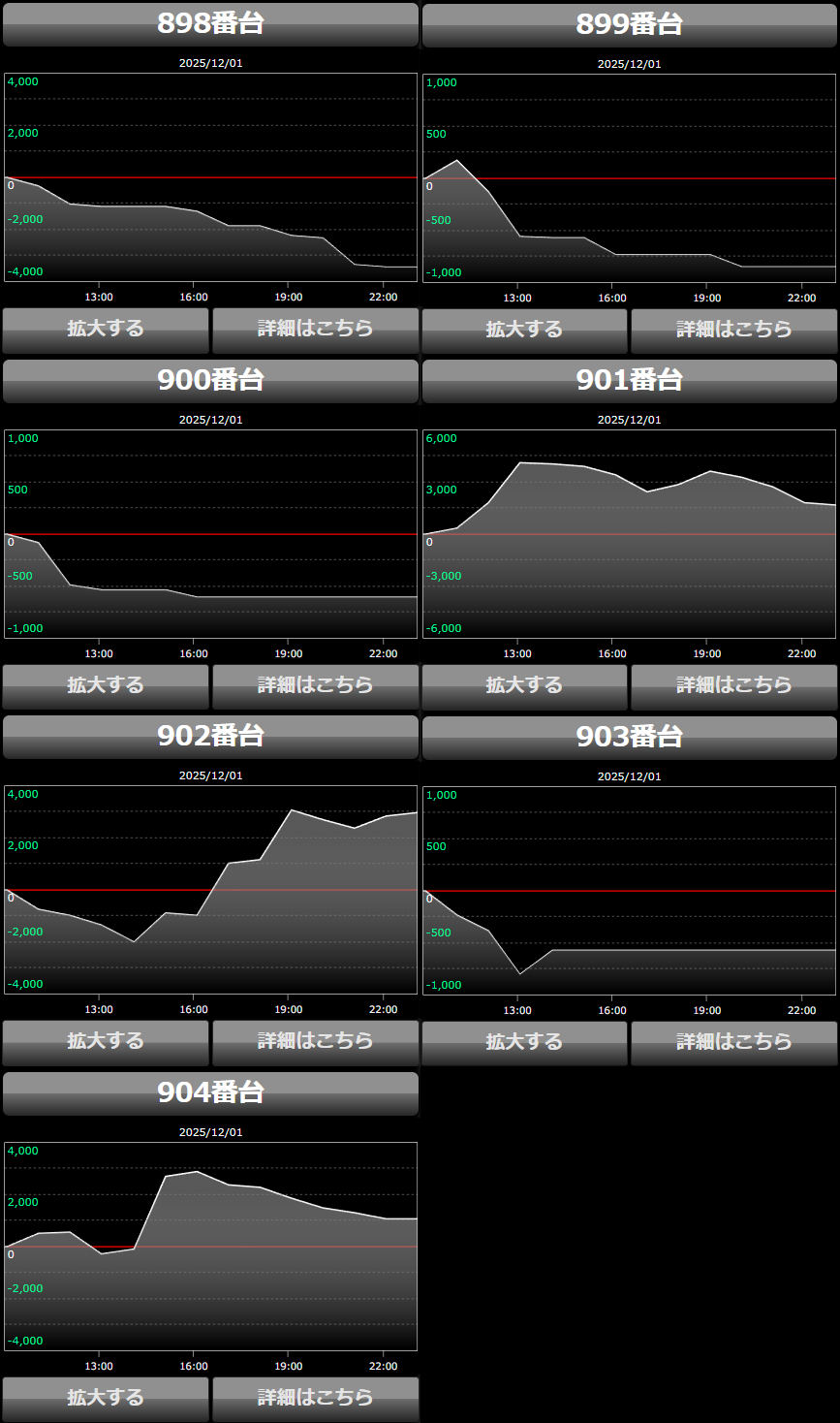Open details for machine 902

tap(315, 1042)
